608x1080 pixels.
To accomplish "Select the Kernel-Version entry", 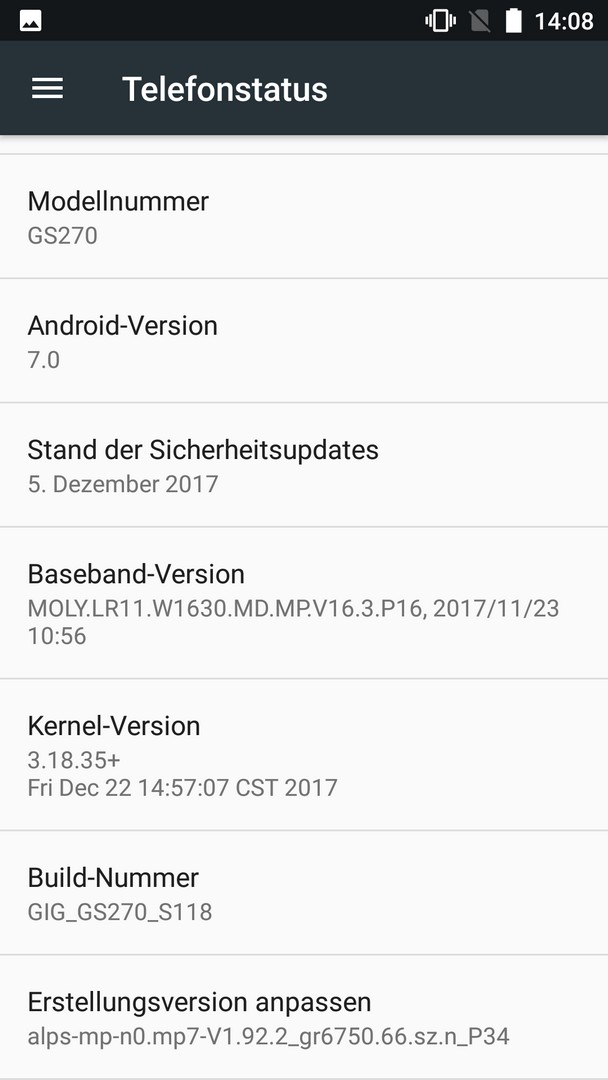I will click(x=304, y=755).
